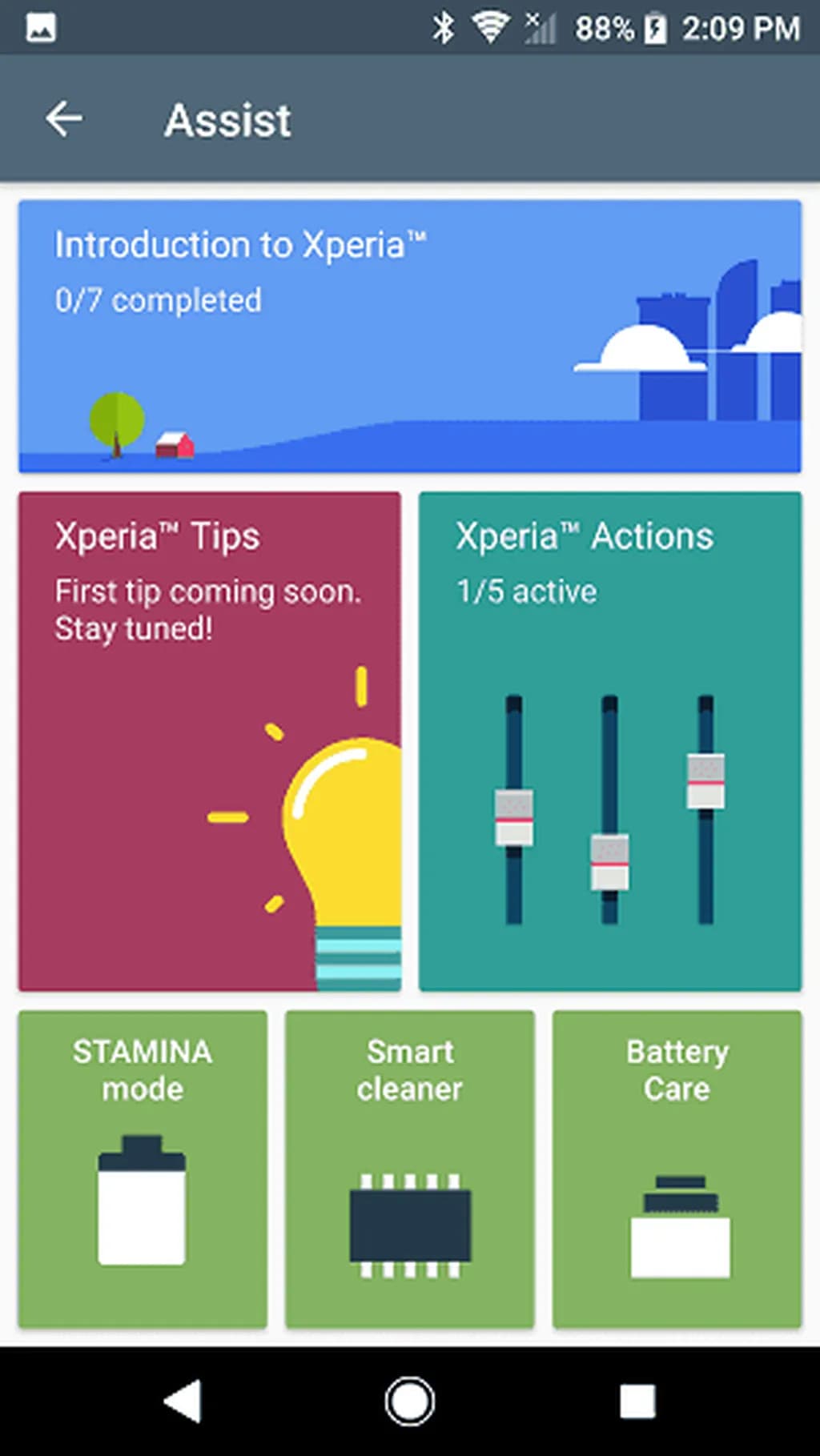Launch the Smart cleaner tile
This screenshot has width=820, height=1456.
[409, 1169]
